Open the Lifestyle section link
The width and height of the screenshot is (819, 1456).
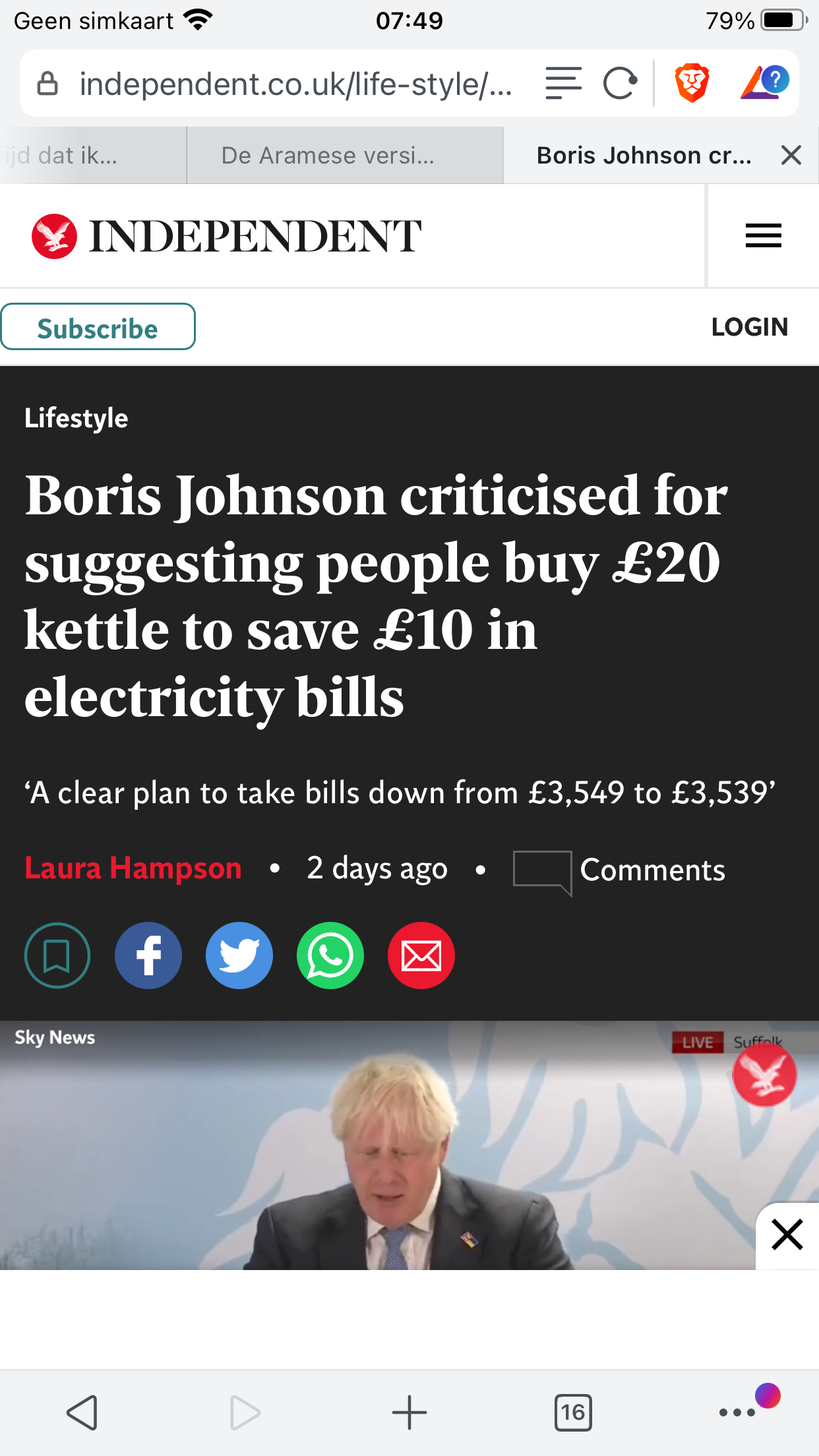76,418
